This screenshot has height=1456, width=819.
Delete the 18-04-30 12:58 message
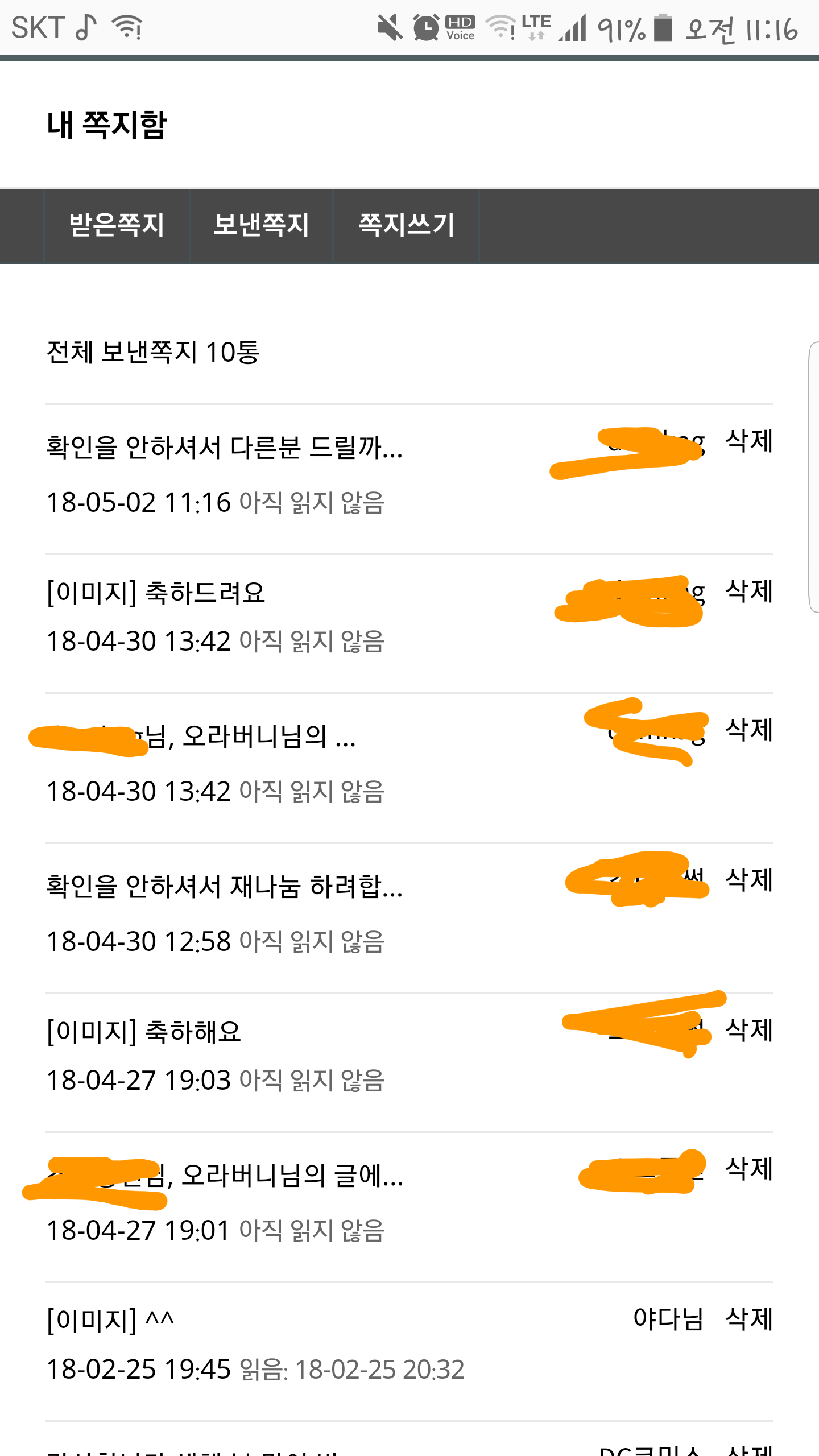749,880
